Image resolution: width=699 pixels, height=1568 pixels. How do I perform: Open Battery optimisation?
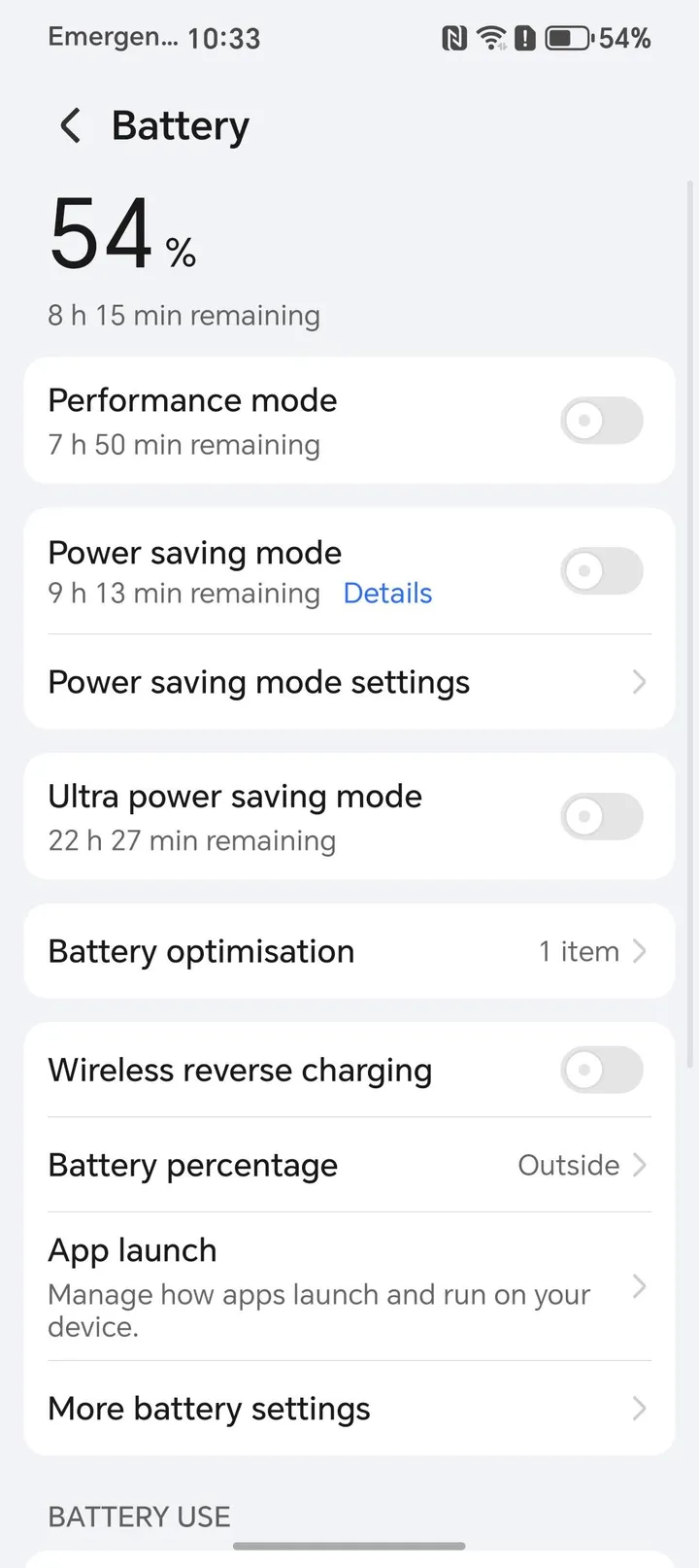point(349,952)
